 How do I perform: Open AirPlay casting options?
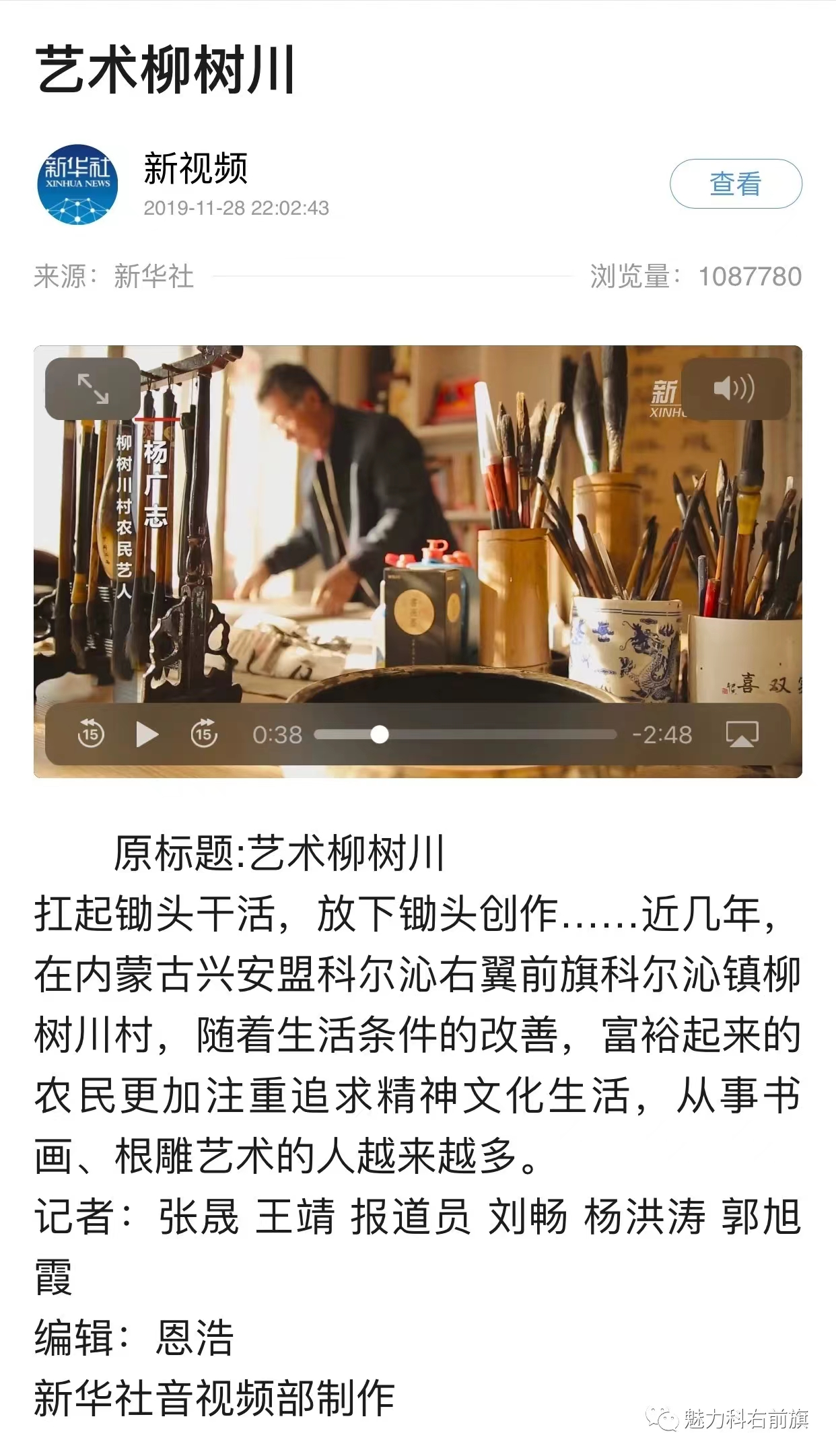point(742,734)
